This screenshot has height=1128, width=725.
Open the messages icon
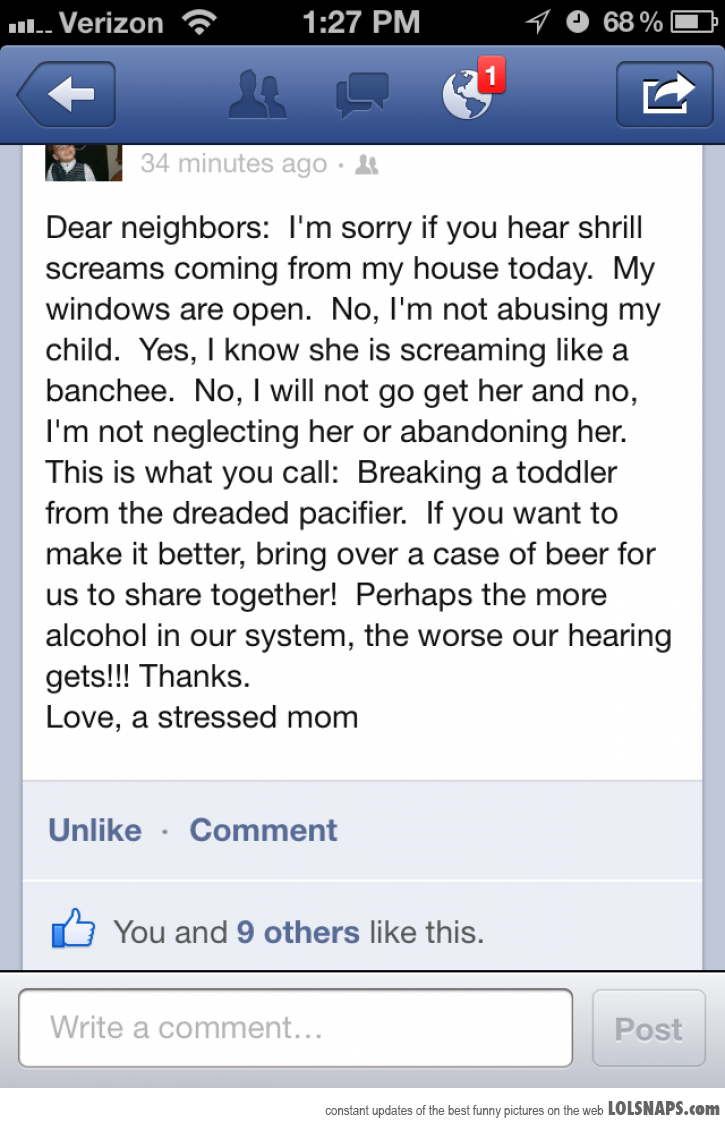(361, 95)
